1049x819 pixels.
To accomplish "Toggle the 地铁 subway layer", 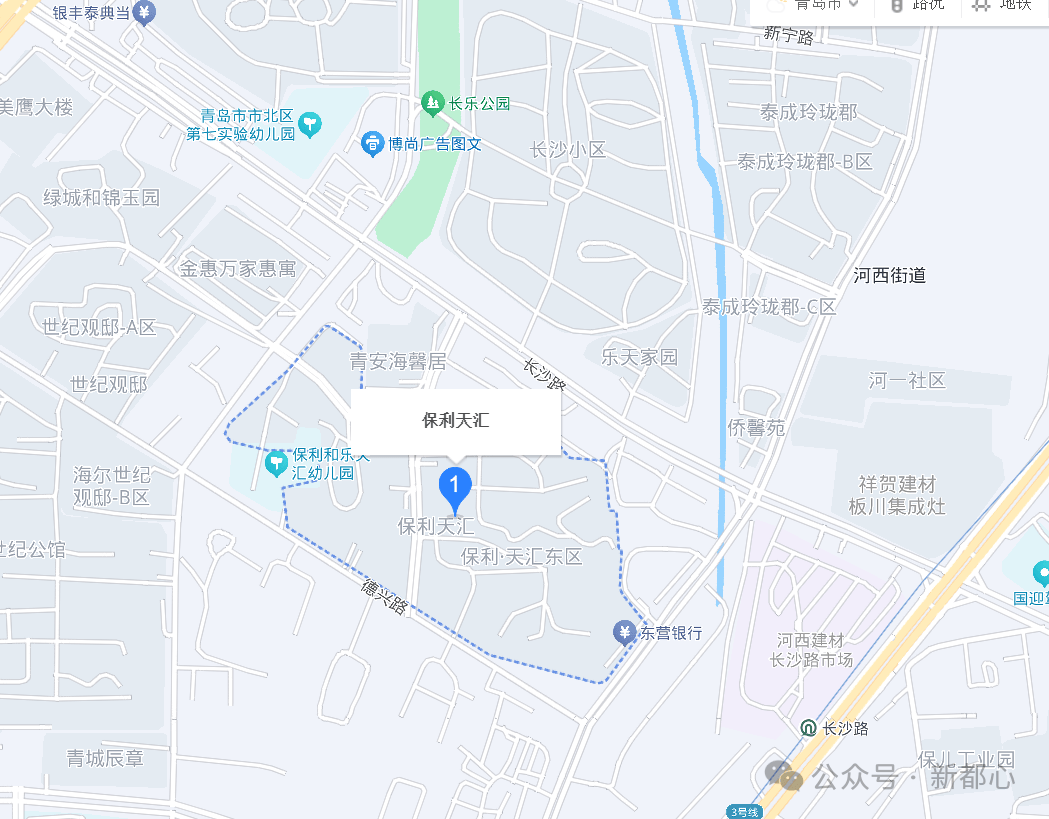I will 1003,5.
